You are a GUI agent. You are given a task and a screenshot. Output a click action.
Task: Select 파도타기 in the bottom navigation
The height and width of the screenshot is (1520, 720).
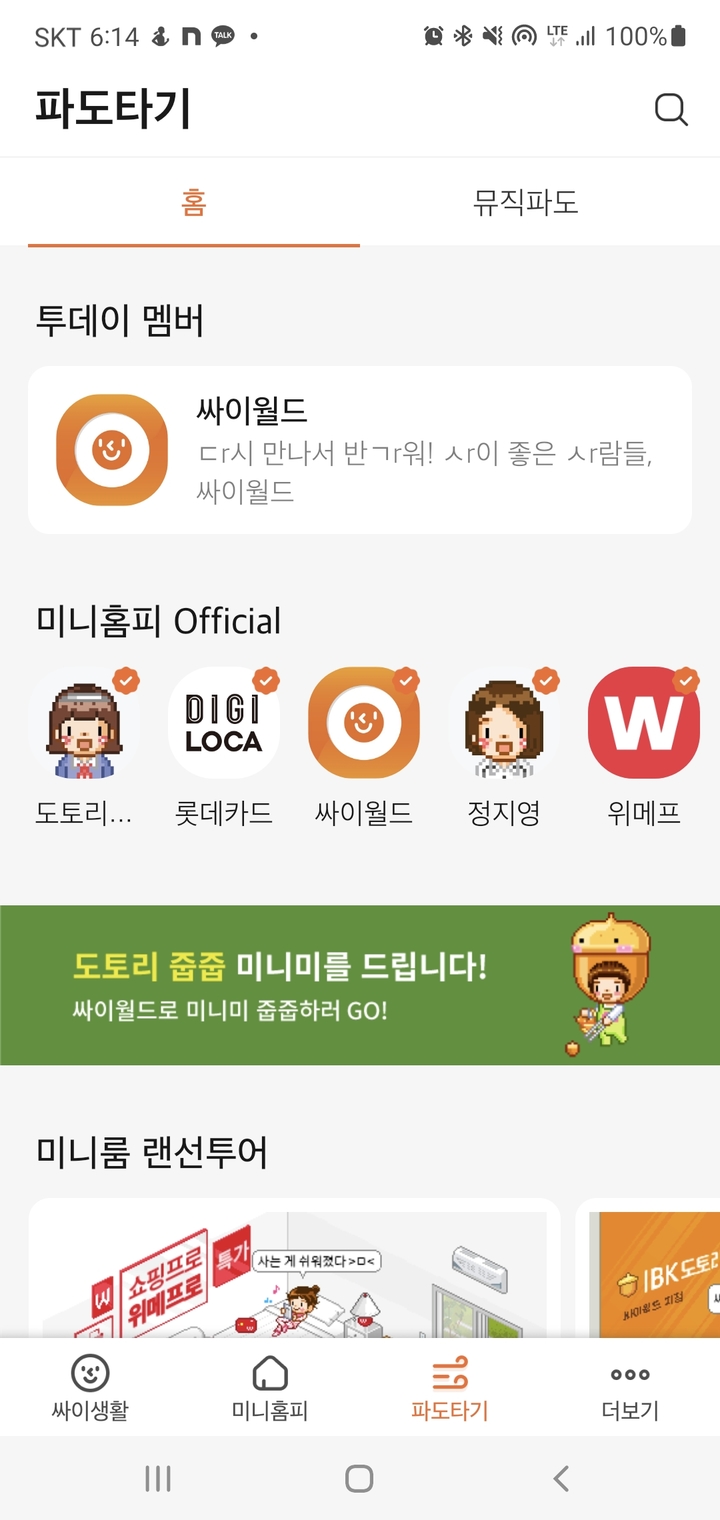click(450, 1388)
